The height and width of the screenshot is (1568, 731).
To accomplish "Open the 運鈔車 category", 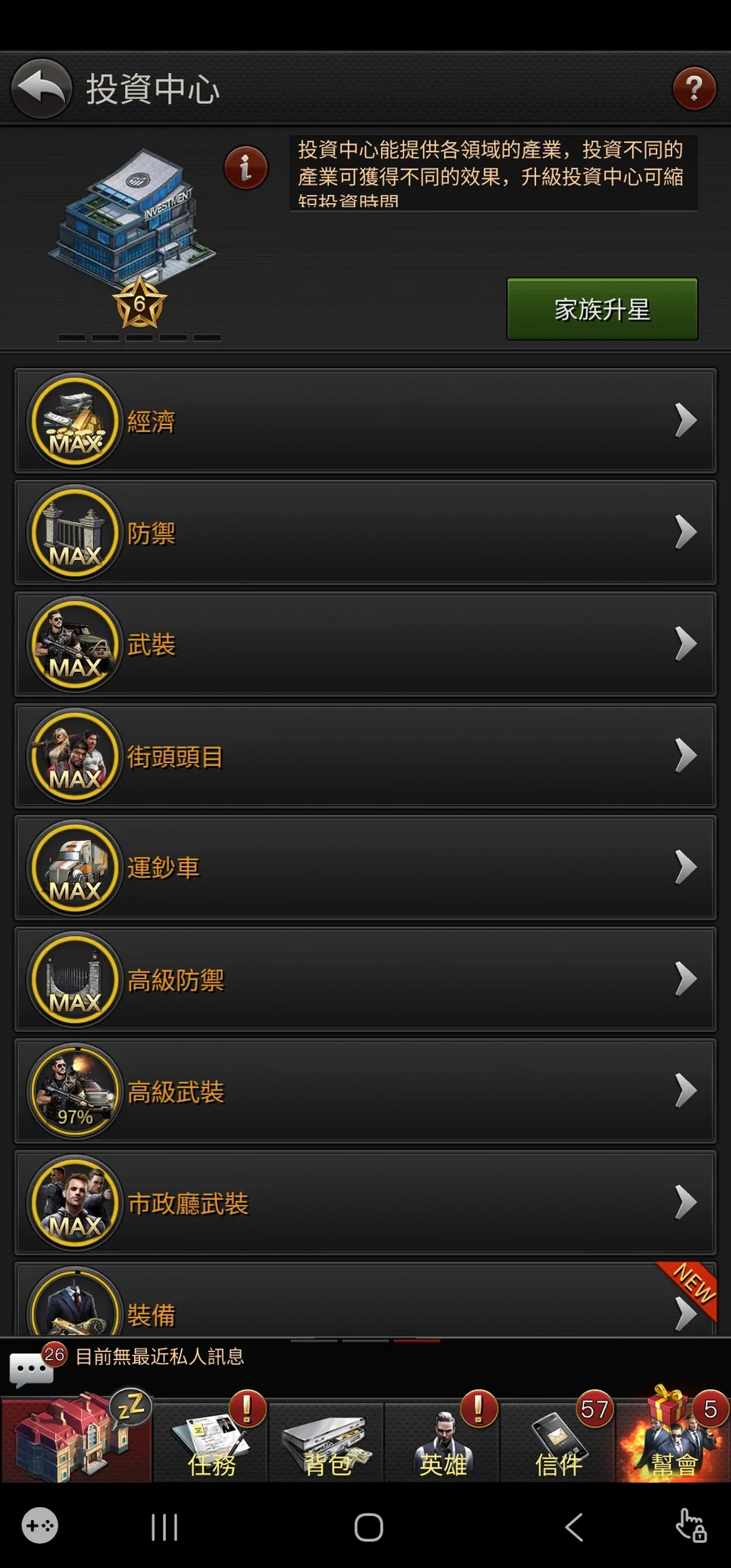I will (365, 868).
